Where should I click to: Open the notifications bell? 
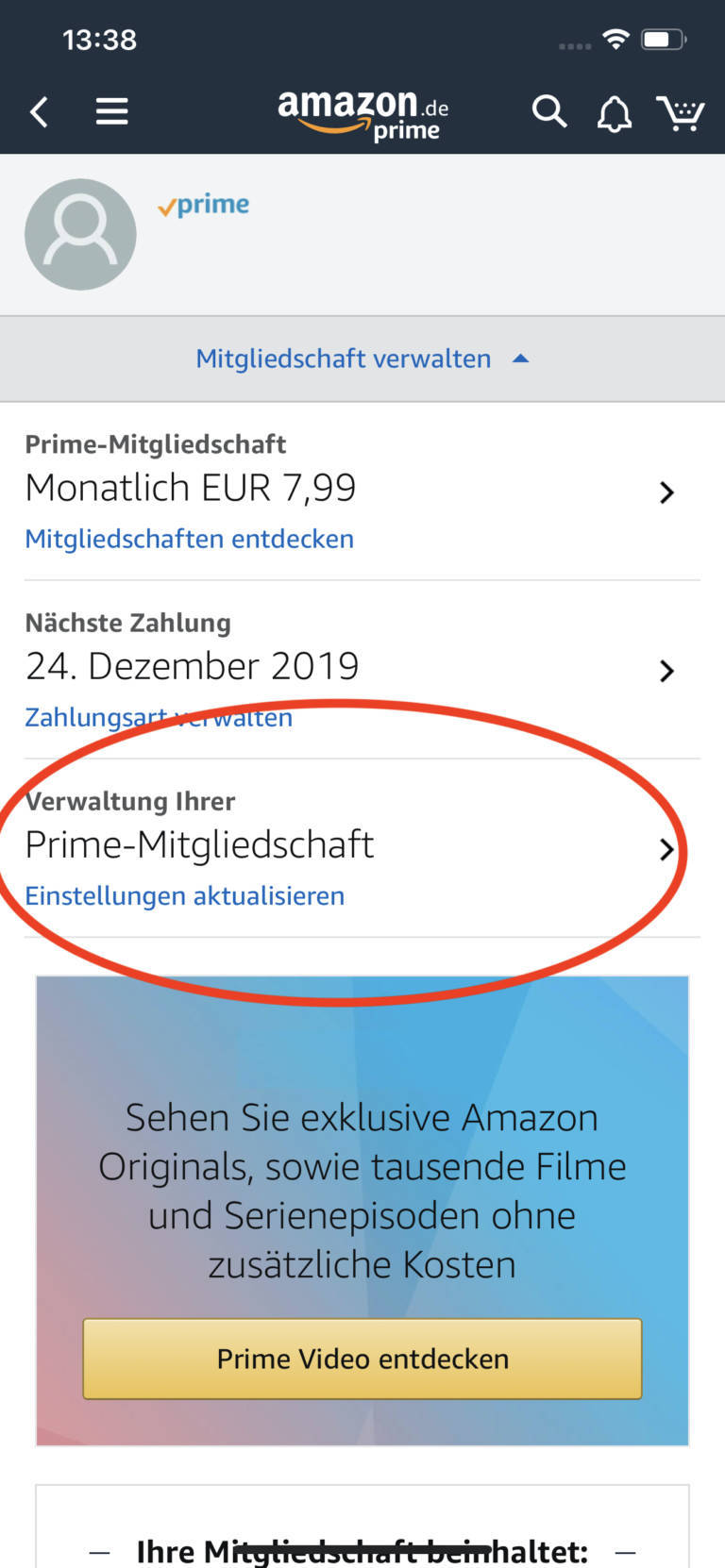(x=614, y=114)
